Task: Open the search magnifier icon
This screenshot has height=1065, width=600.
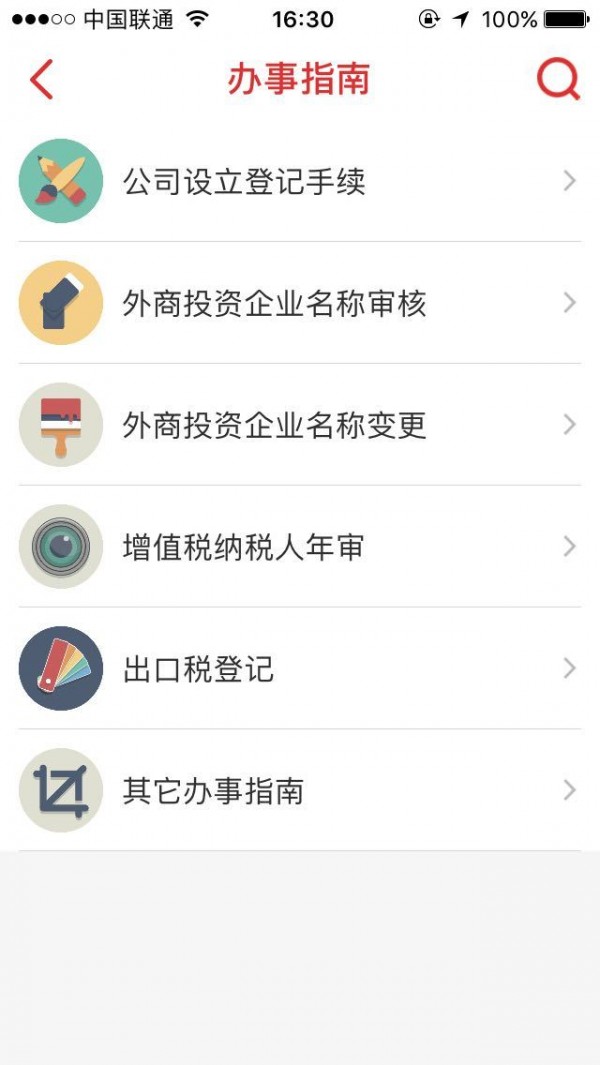Action: point(558,80)
